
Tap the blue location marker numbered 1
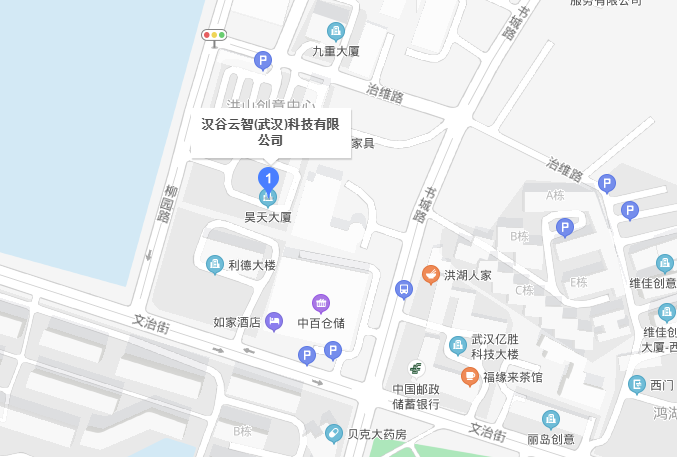pyautogui.click(x=268, y=179)
